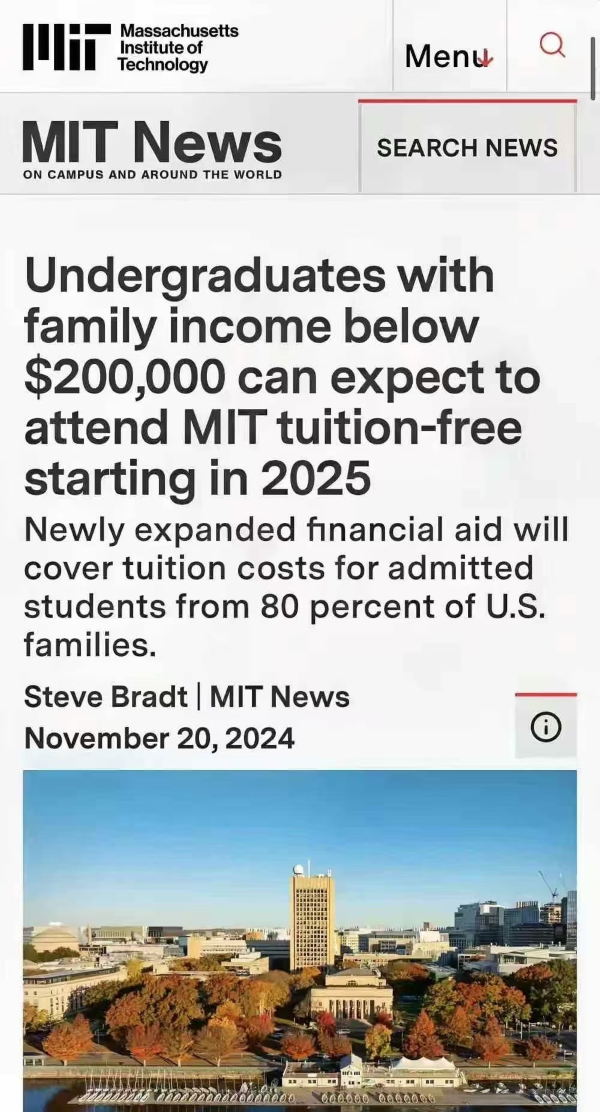Image resolution: width=600 pixels, height=1112 pixels.
Task: Show image info with the circled i
Action: click(x=546, y=727)
